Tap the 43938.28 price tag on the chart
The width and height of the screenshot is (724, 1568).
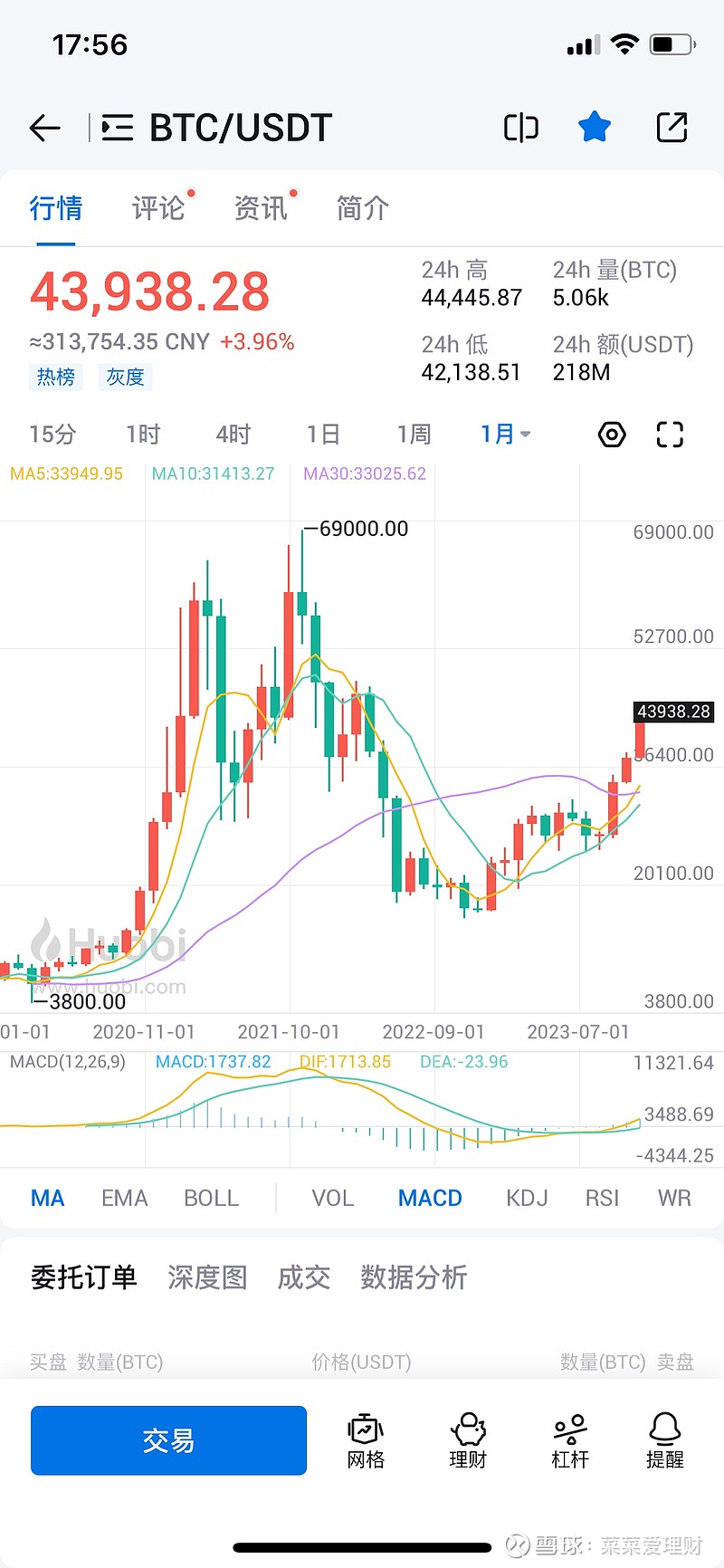point(673,712)
